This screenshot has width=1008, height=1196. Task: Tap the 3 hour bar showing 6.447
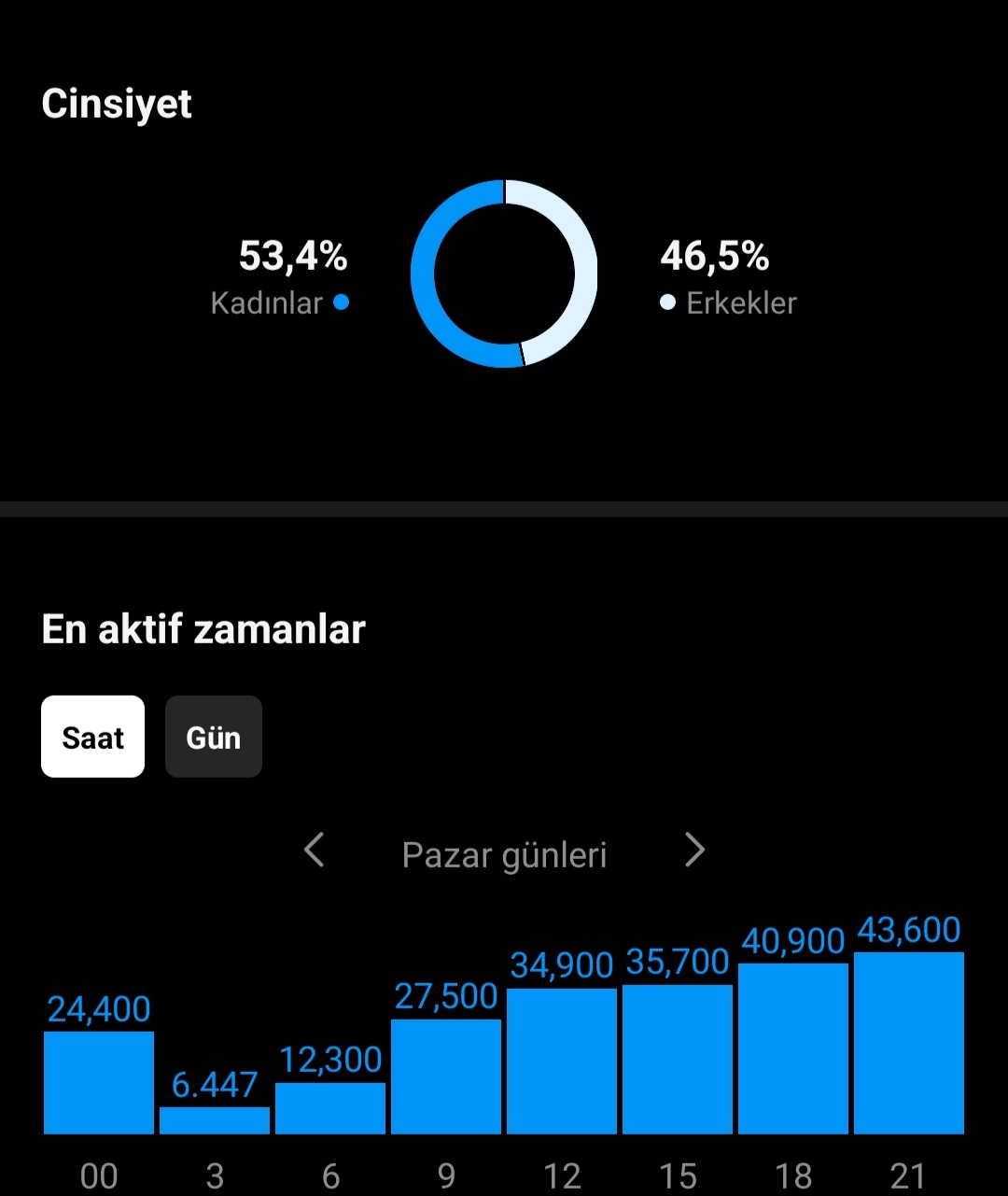tap(215, 1120)
